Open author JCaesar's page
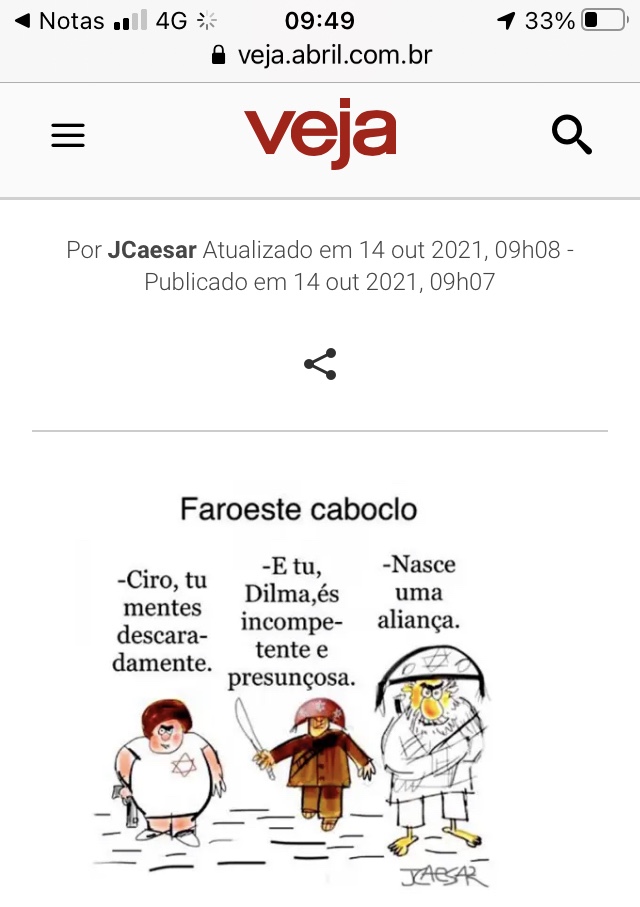Viewport: 640px width, 907px height. tap(152, 249)
